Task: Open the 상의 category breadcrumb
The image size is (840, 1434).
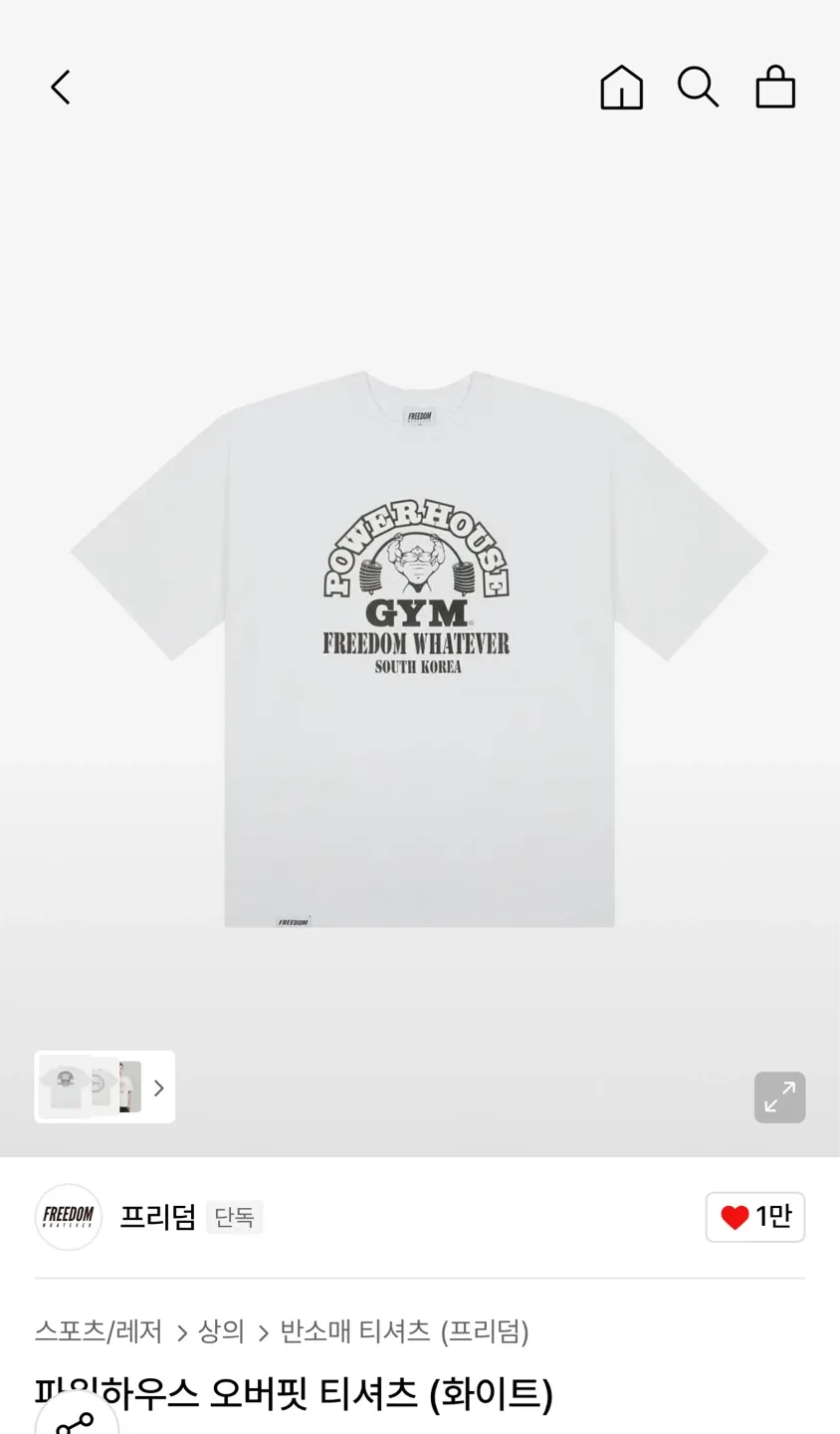Action: tap(221, 1331)
